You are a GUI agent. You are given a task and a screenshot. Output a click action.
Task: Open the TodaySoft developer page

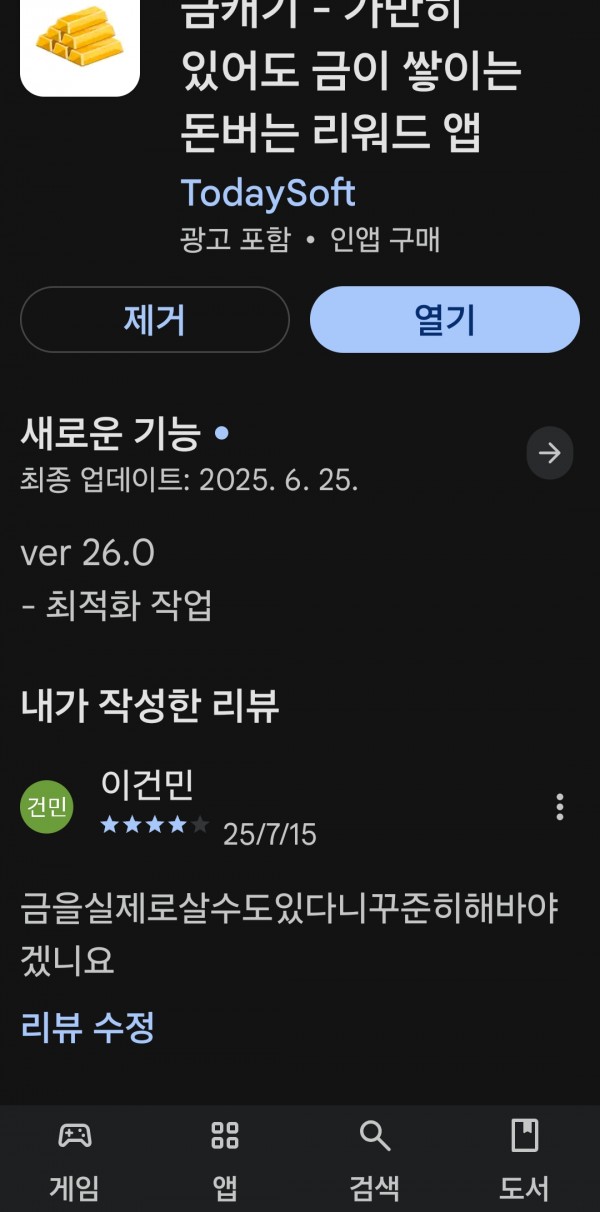point(268,193)
